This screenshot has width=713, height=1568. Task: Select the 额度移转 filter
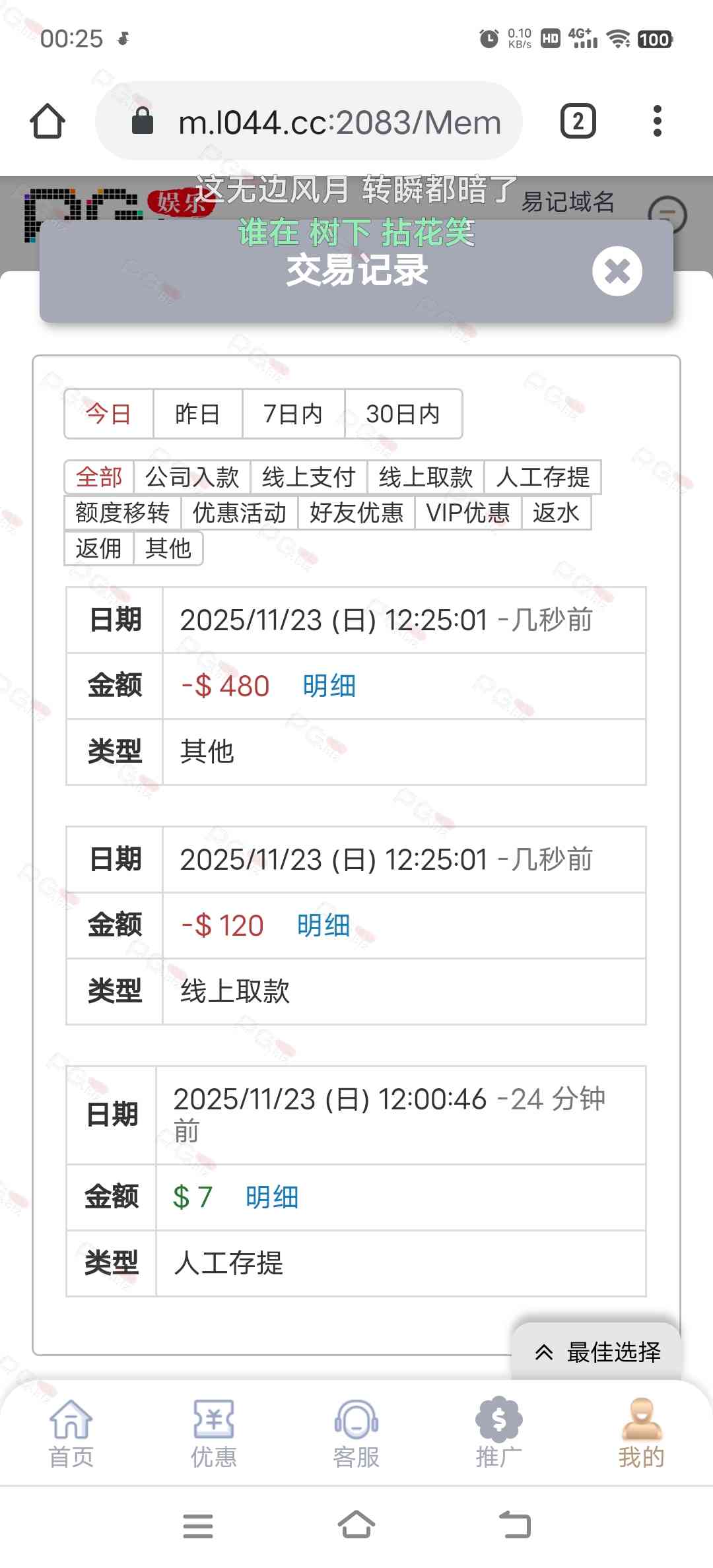pyautogui.click(x=122, y=513)
